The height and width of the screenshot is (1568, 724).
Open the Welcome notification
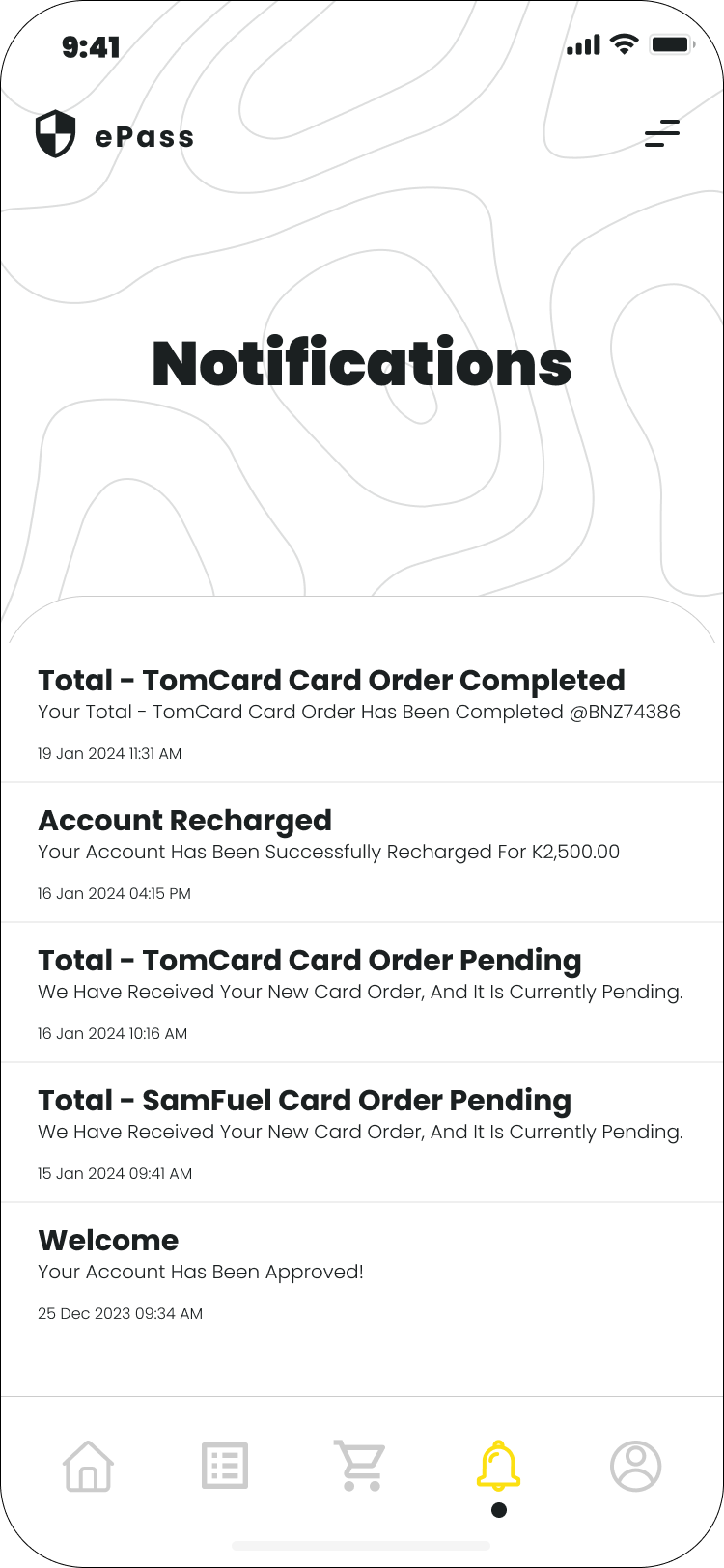(x=362, y=1273)
